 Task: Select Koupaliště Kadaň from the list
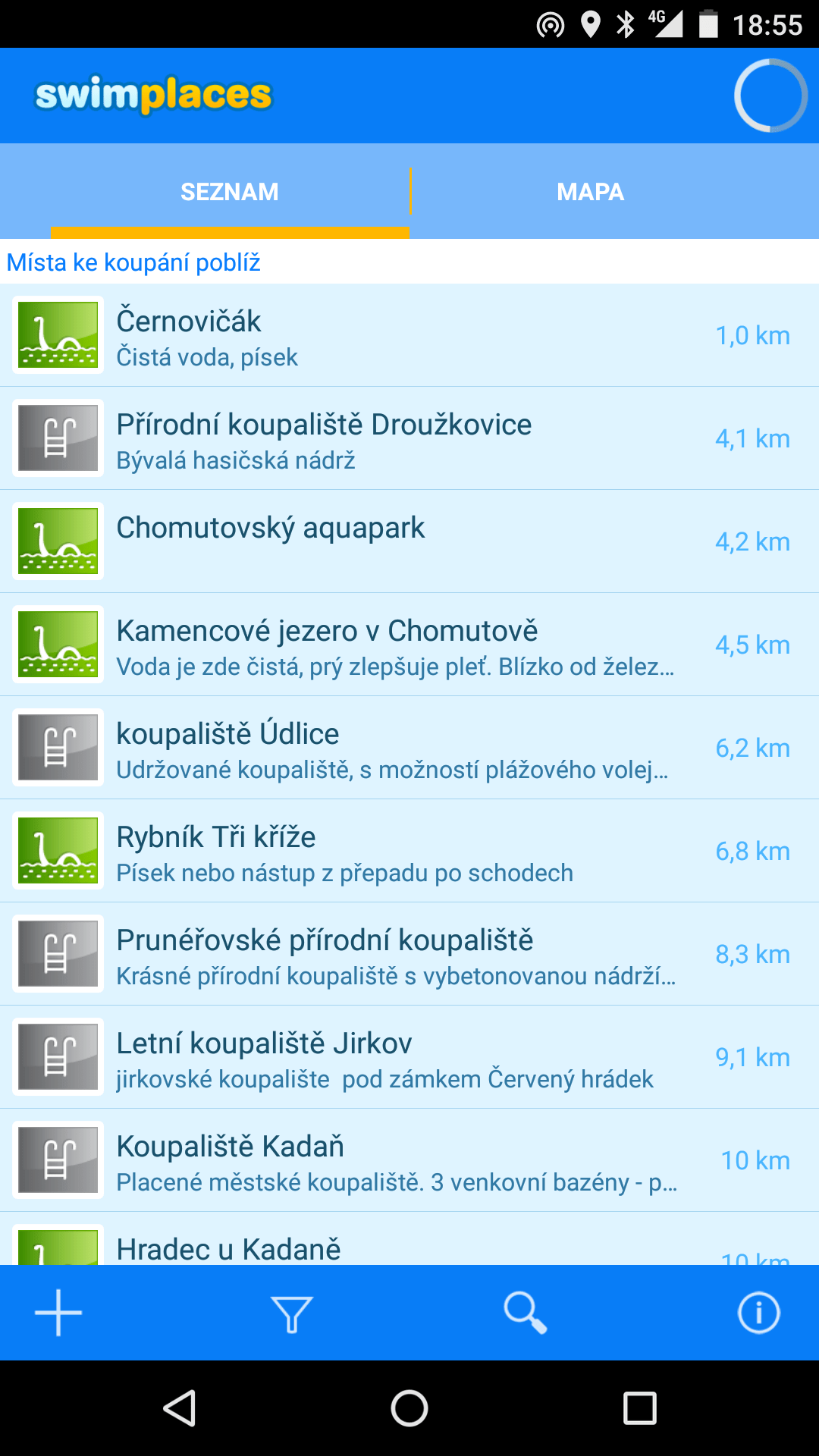coord(409,1160)
